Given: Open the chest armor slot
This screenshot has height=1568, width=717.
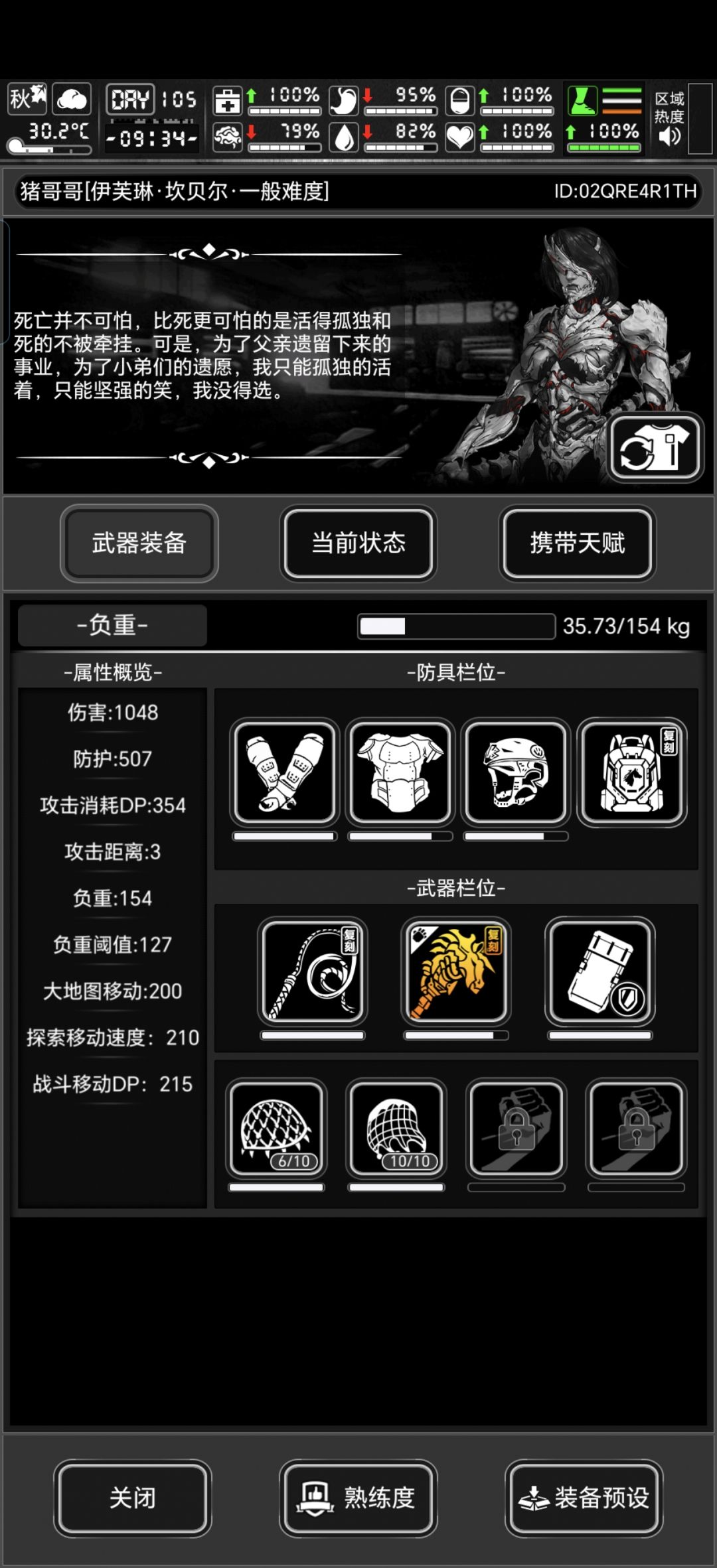Looking at the screenshot, I should (x=400, y=772).
